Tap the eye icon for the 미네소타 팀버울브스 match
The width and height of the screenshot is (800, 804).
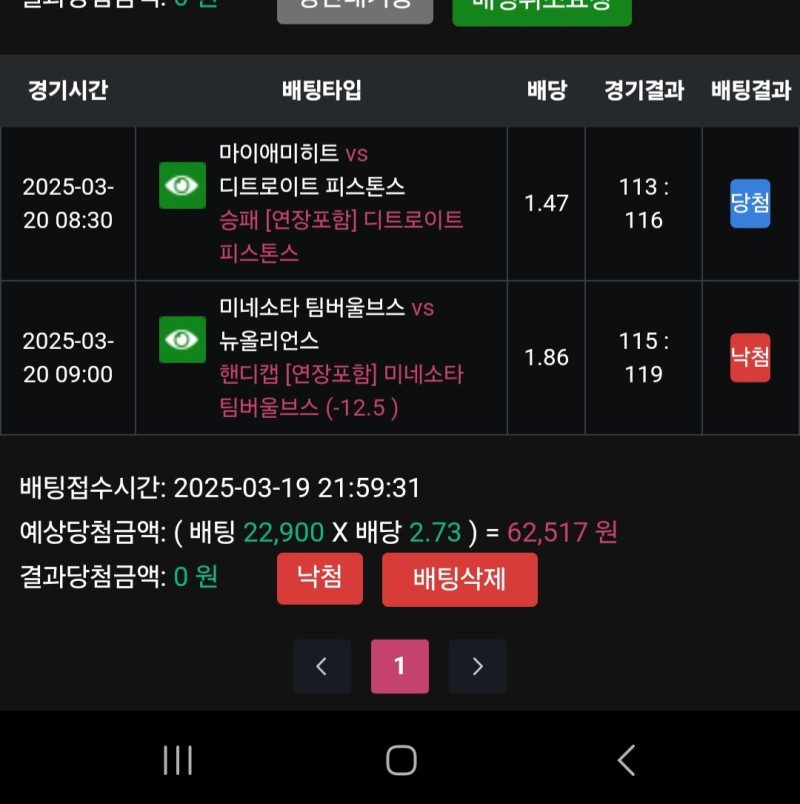(x=182, y=340)
